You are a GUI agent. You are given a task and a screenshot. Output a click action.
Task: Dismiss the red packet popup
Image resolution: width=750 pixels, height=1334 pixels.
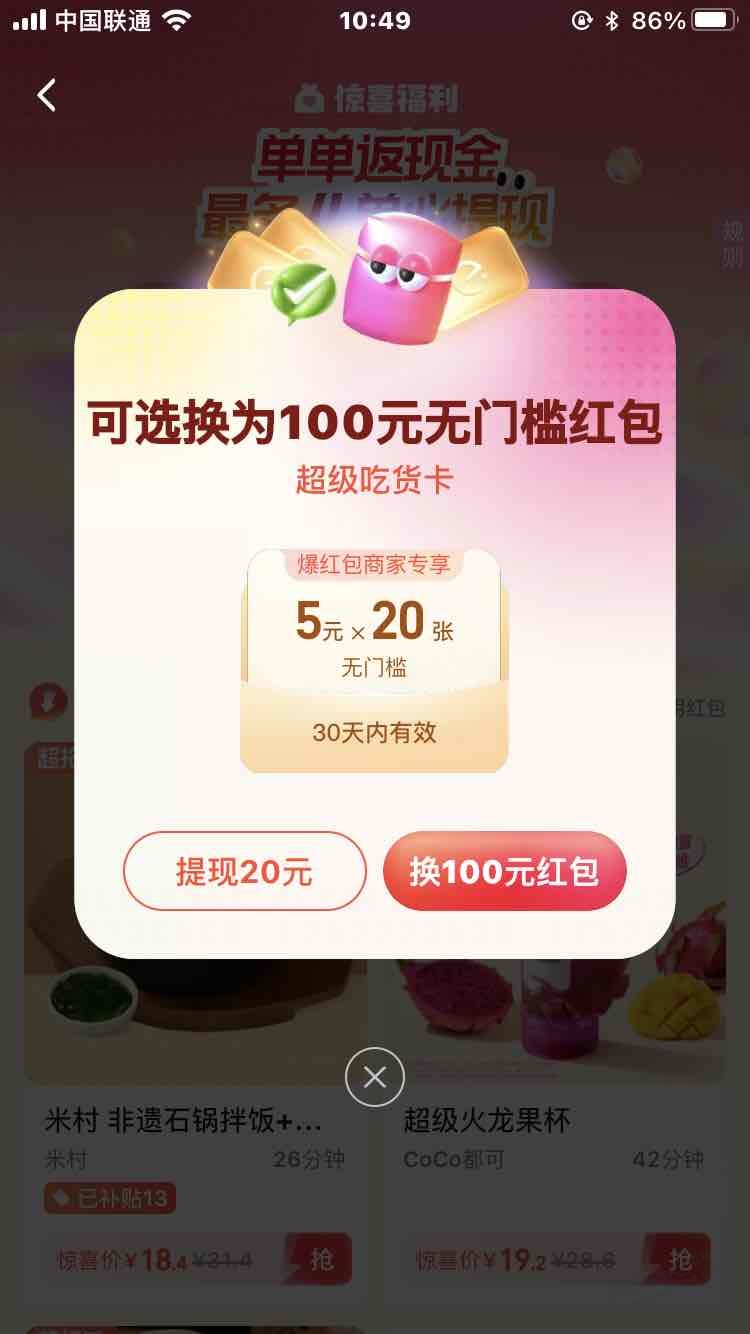(374, 1077)
